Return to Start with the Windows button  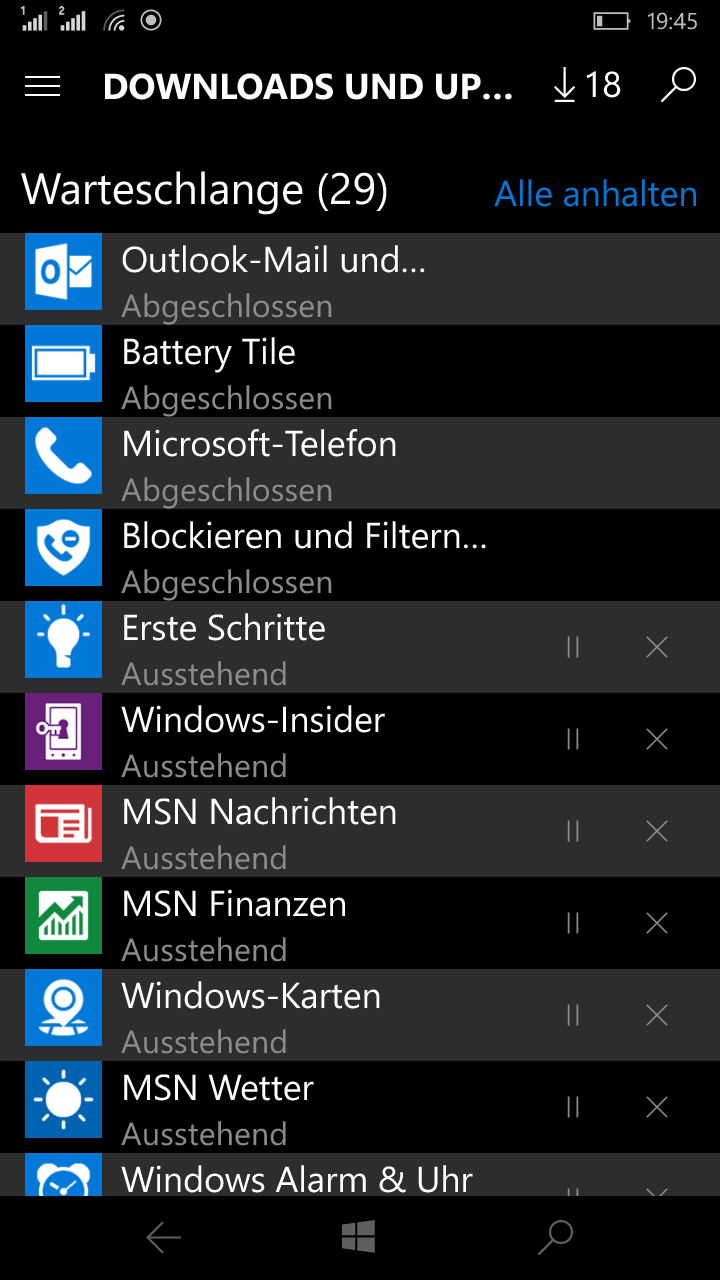[358, 1237]
